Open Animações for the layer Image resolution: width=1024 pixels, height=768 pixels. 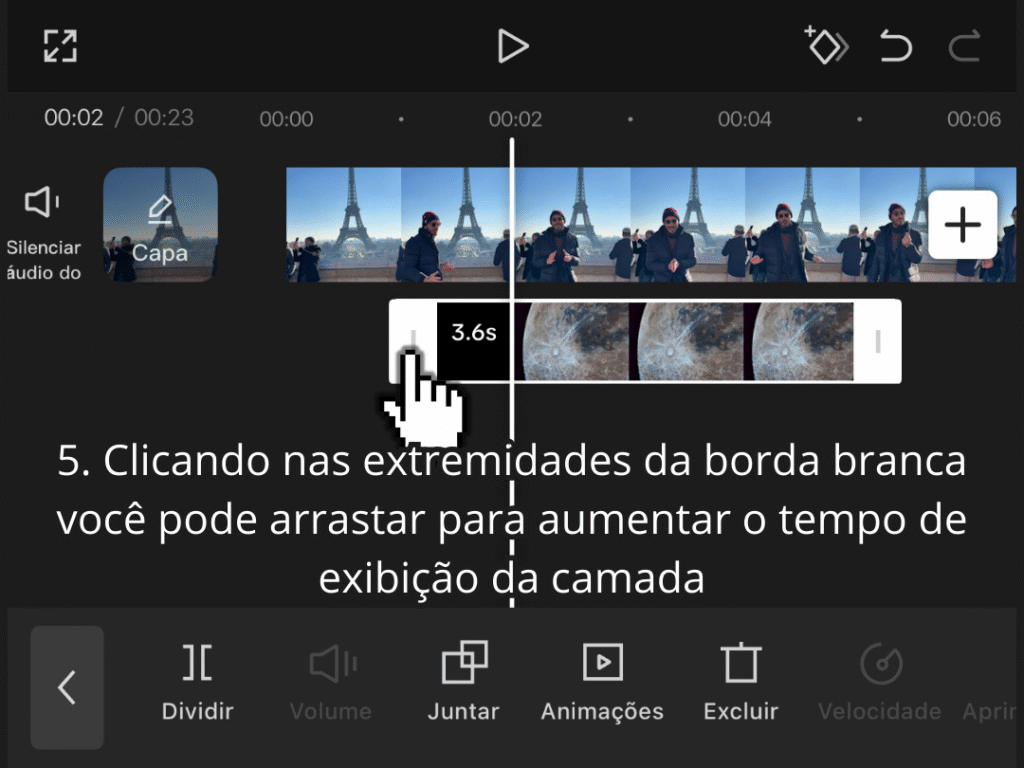602,683
